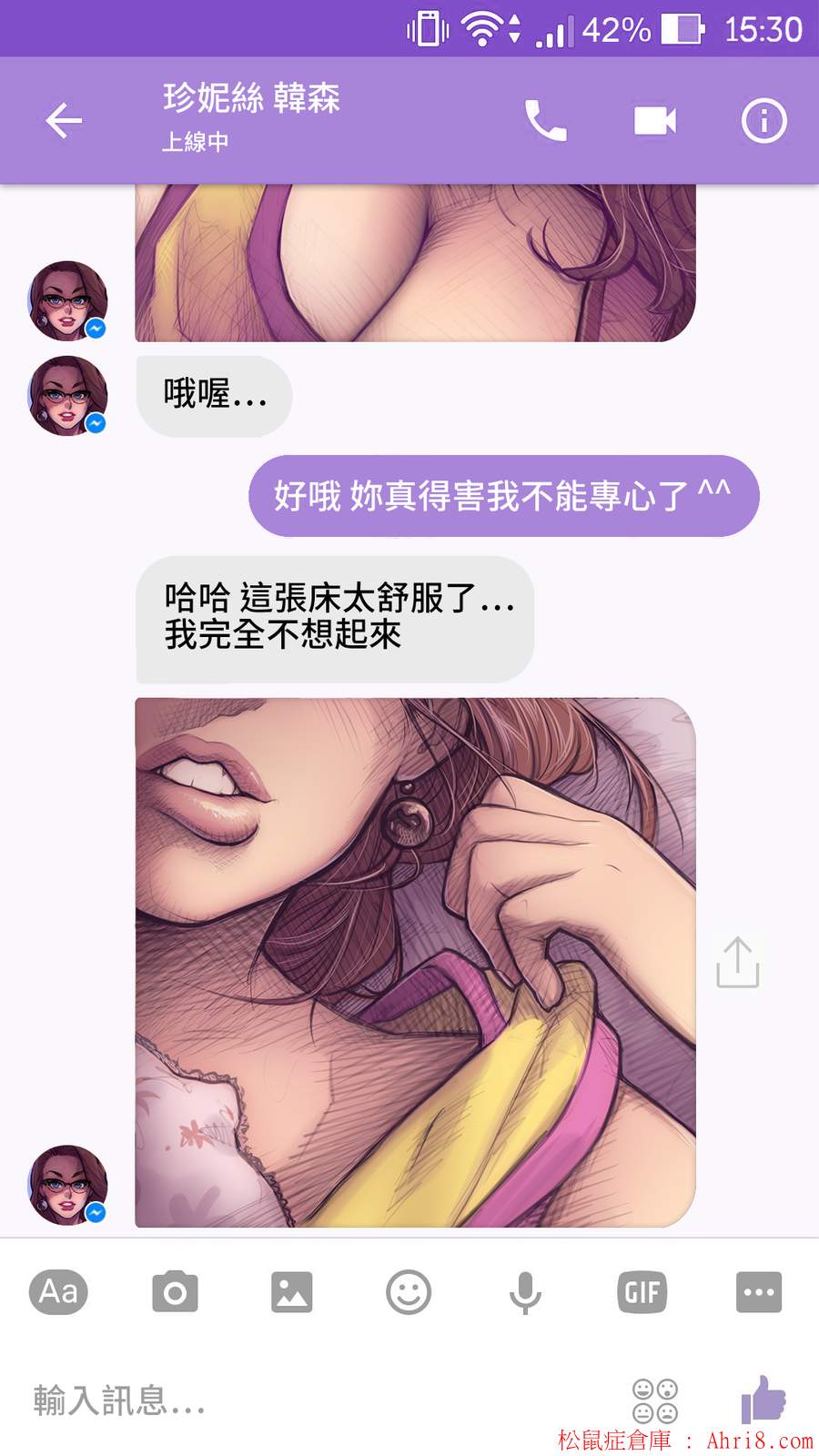Open the received photo below 哈哈 message
Viewport: 819px width, 1456px height.
click(x=415, y=963)
